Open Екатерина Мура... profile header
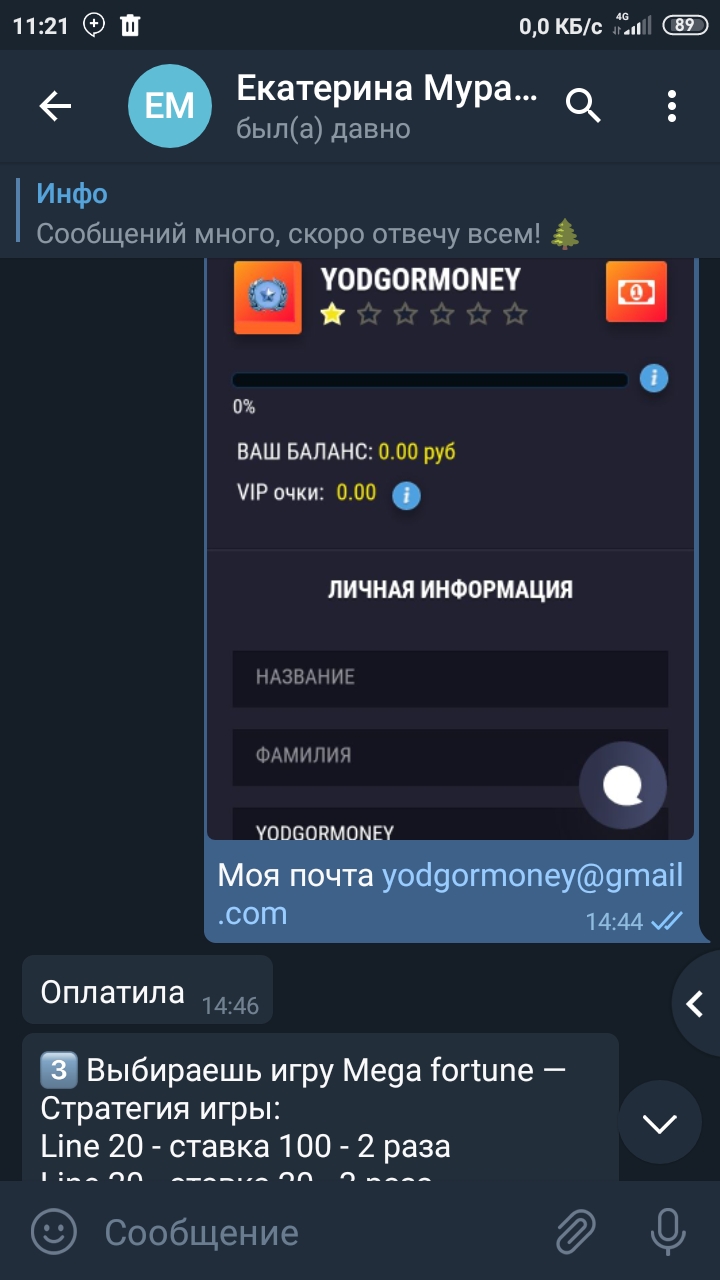Screen dimensions: 720x1280 tap(385, 106)
